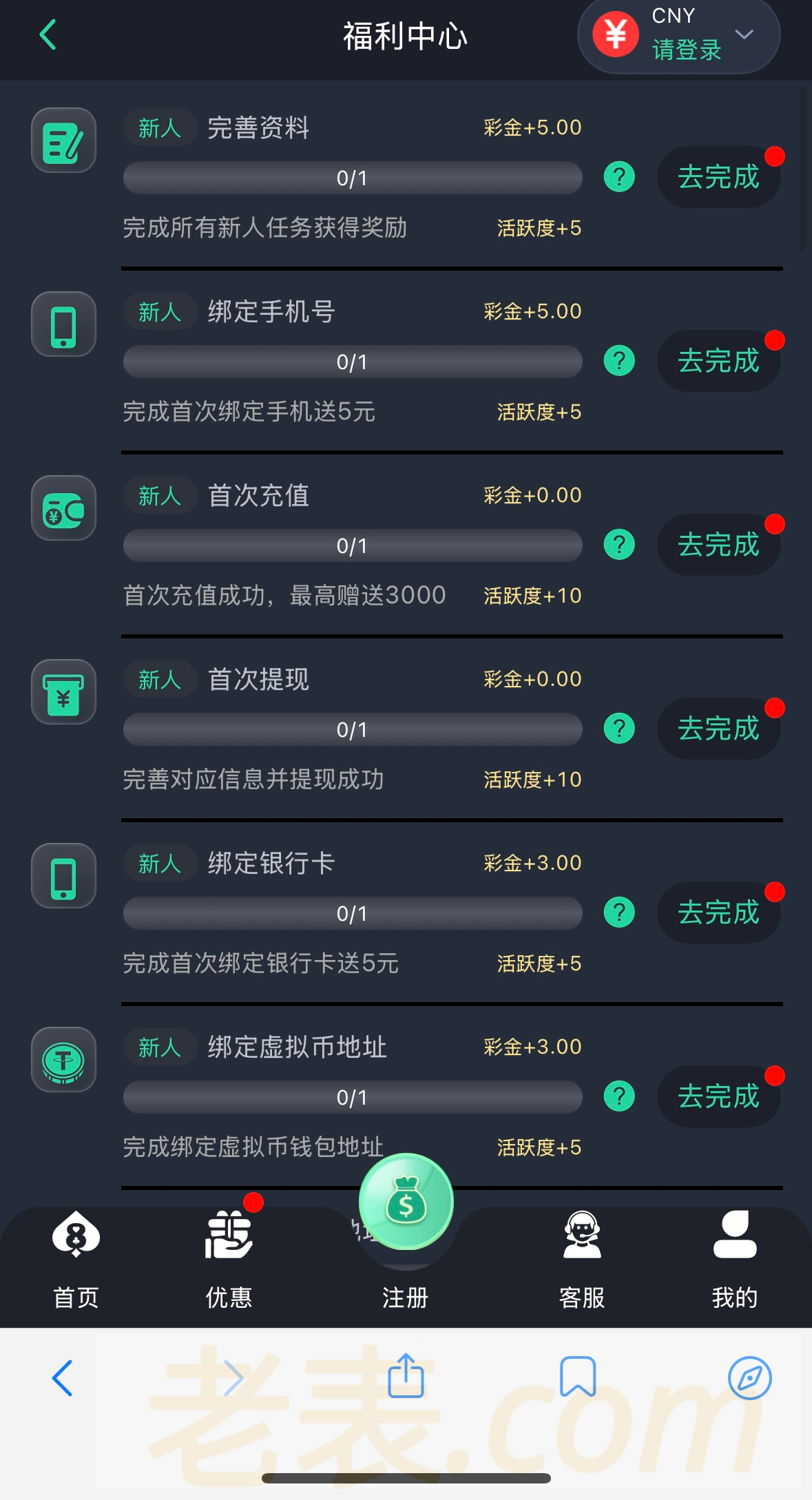Screen dimensions: 812x1500
Task: View help for 首次充值 task
Action: click(x=619, y=545)
